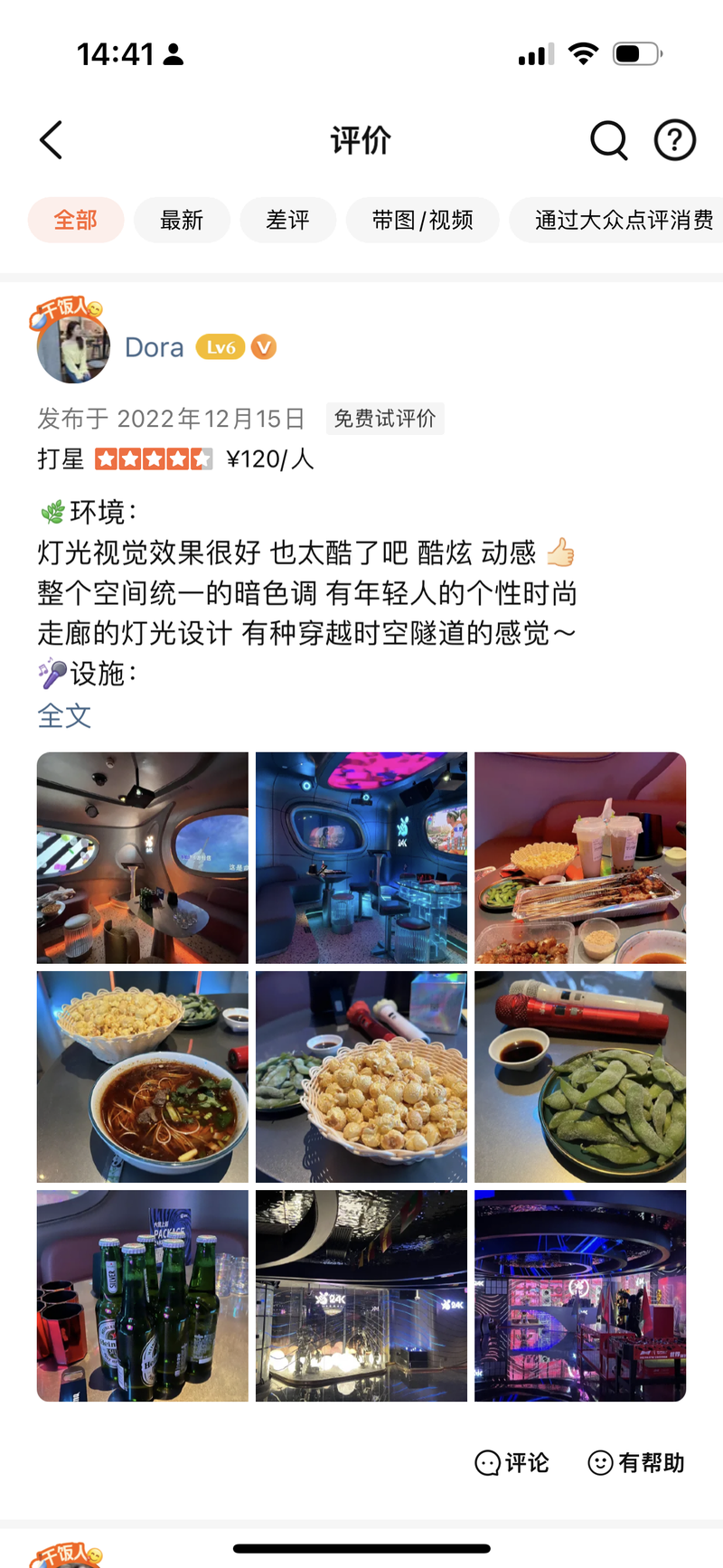The image size is (723, 1568).
Task: Switch to the 全部 tab
Action: (76, 220)
